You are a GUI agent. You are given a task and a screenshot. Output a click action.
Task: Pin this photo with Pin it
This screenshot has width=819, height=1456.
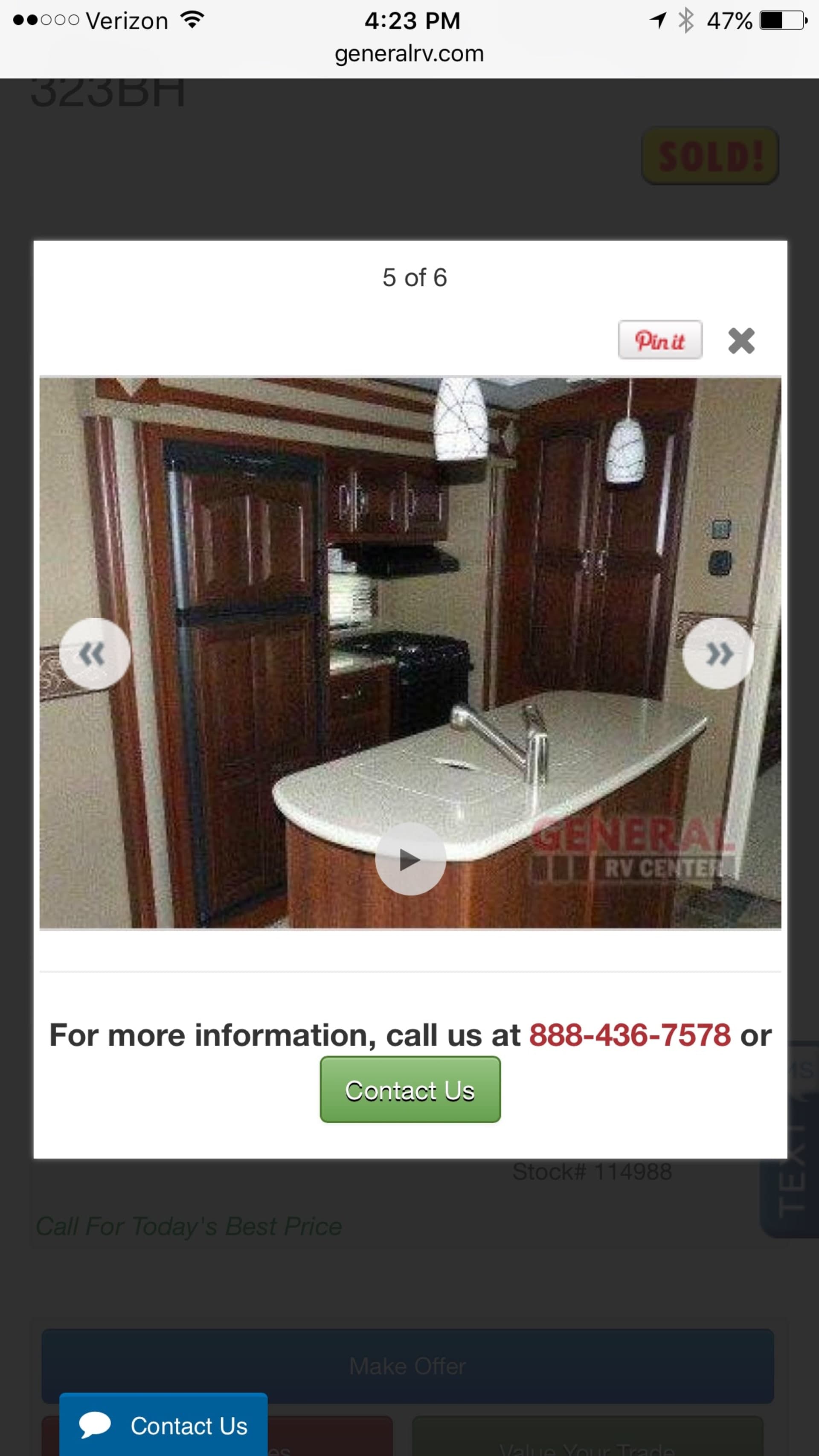click(x=659, y=340)
